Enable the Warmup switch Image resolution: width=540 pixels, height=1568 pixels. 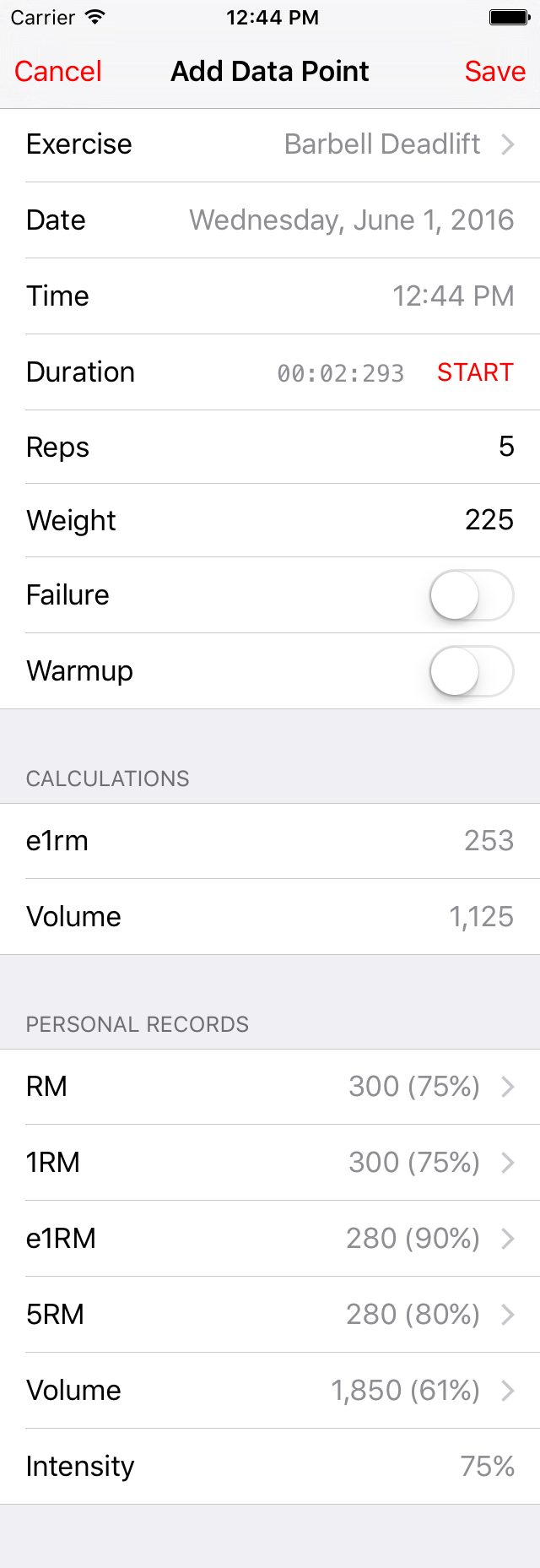point(472,671)
